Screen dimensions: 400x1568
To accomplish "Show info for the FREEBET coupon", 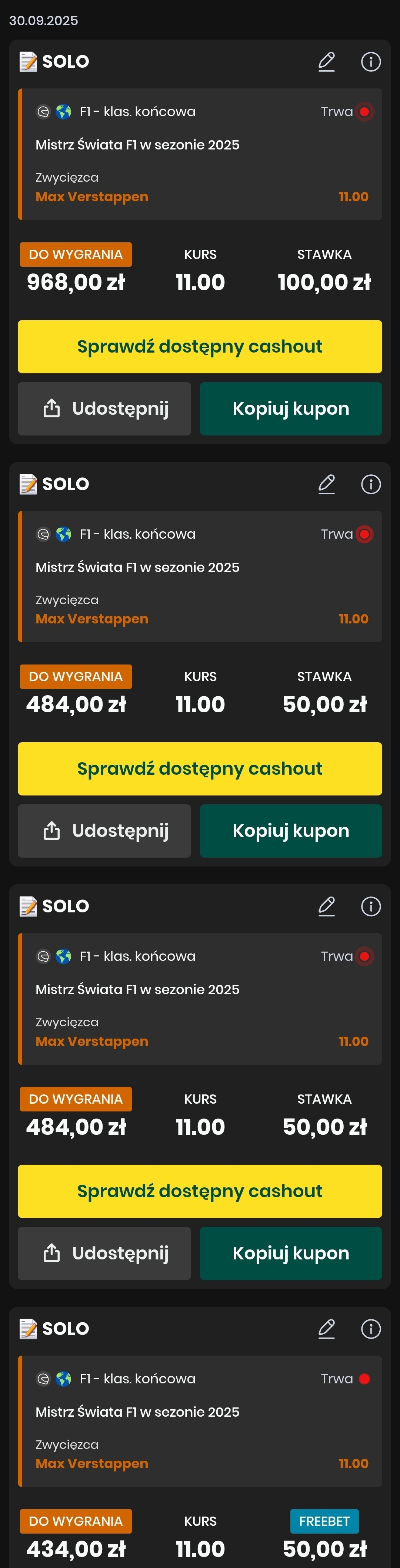I will click(x=371, y=1328).
